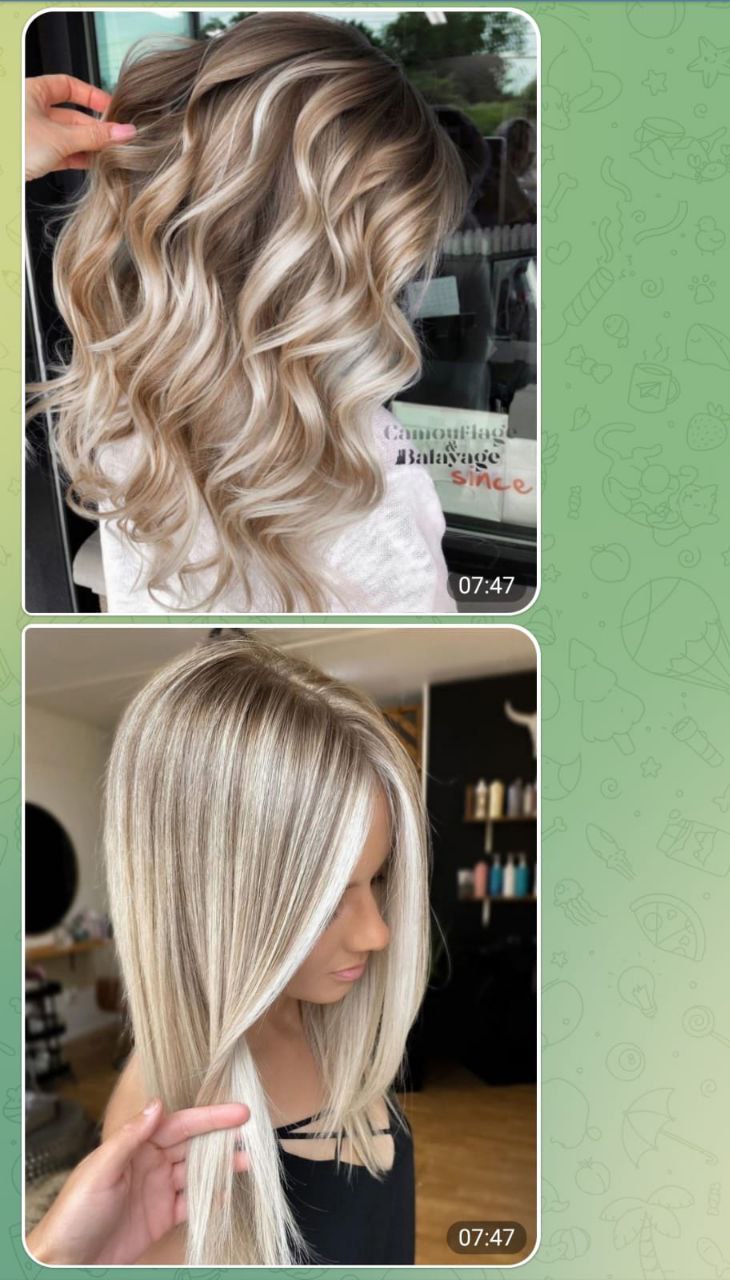Open the straight blonde hair photo
Viewport: 730px width, 1280px height.
click(281, 946)
